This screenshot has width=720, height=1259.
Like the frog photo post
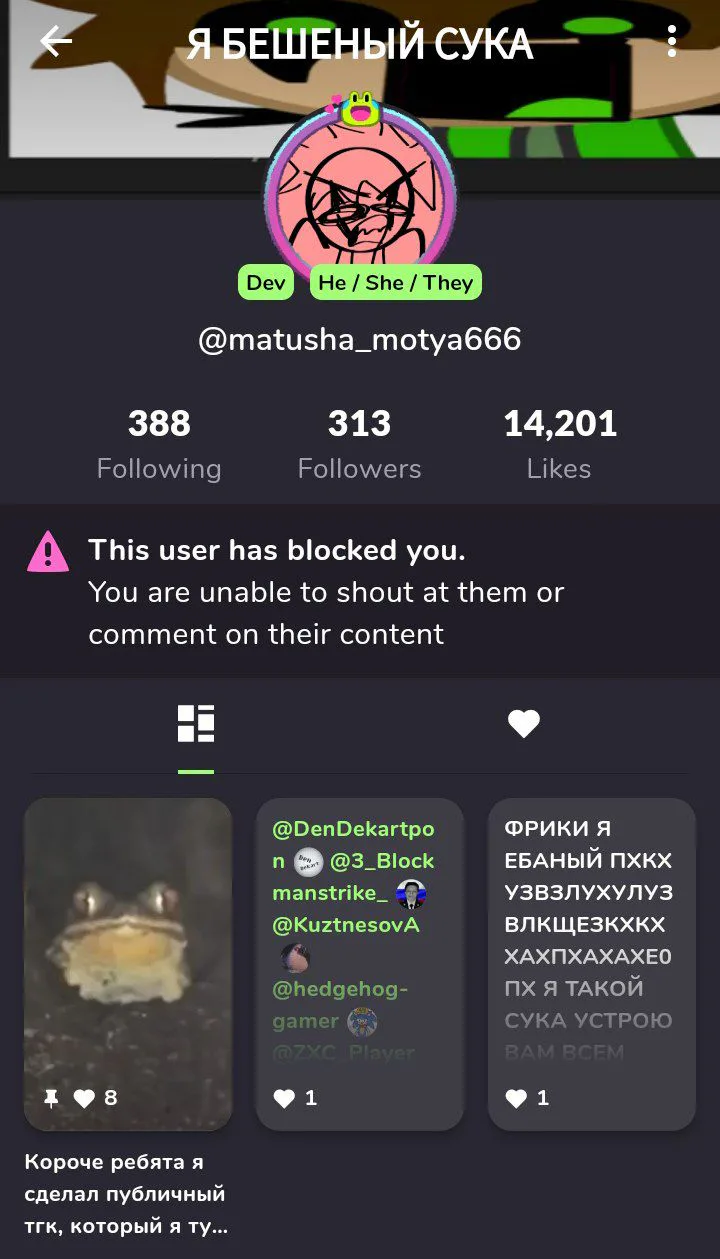tap(84, 1098)
